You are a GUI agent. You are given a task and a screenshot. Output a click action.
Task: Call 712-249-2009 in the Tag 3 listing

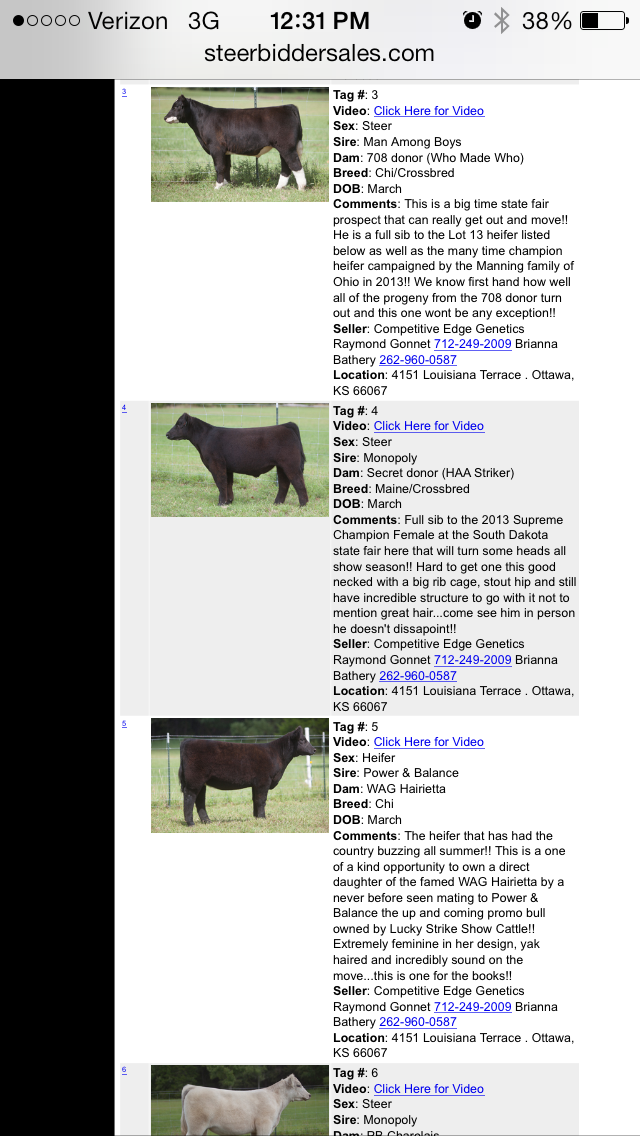(x=472, y=344)
